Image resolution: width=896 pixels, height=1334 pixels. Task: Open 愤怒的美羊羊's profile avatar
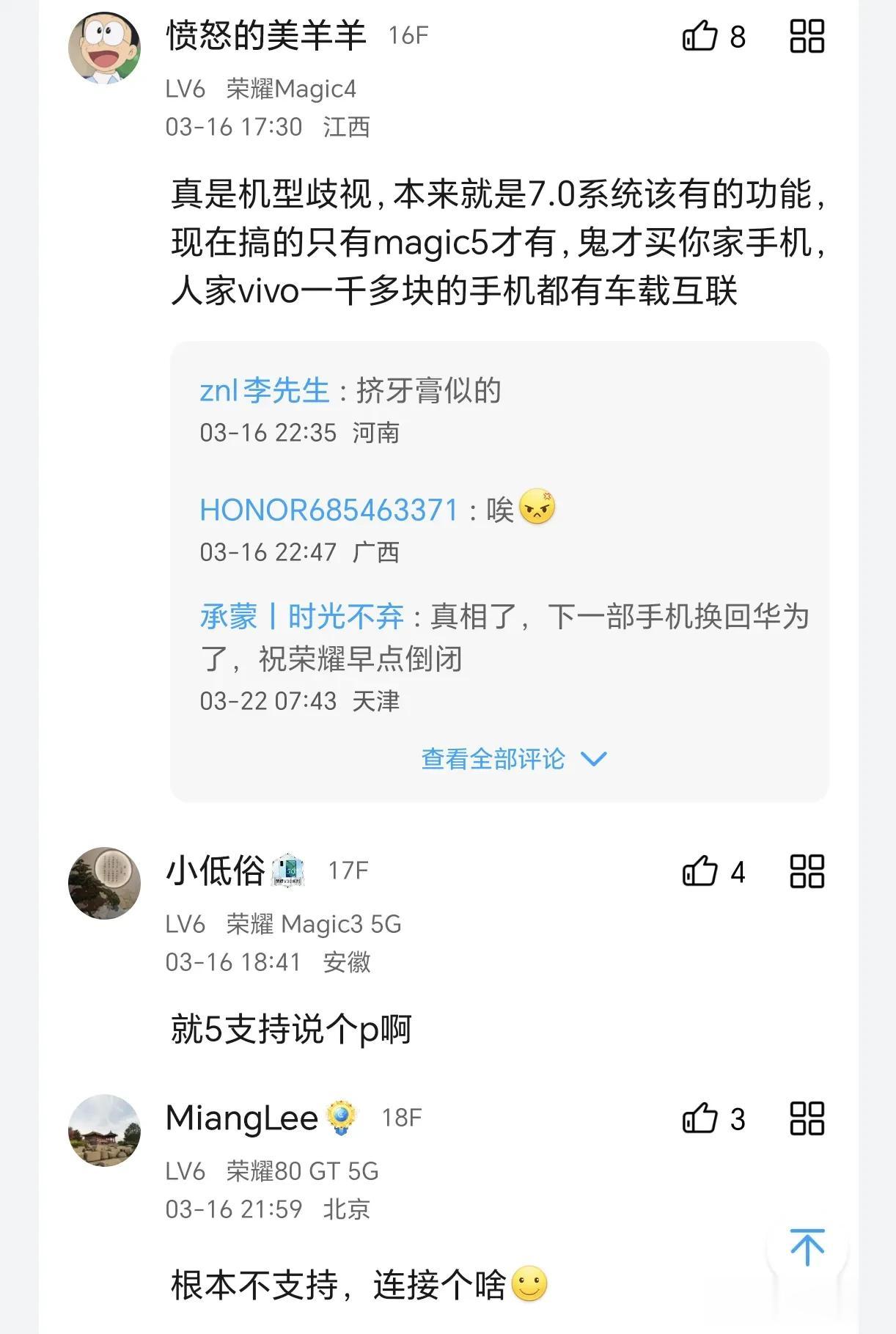pos(105,48)
